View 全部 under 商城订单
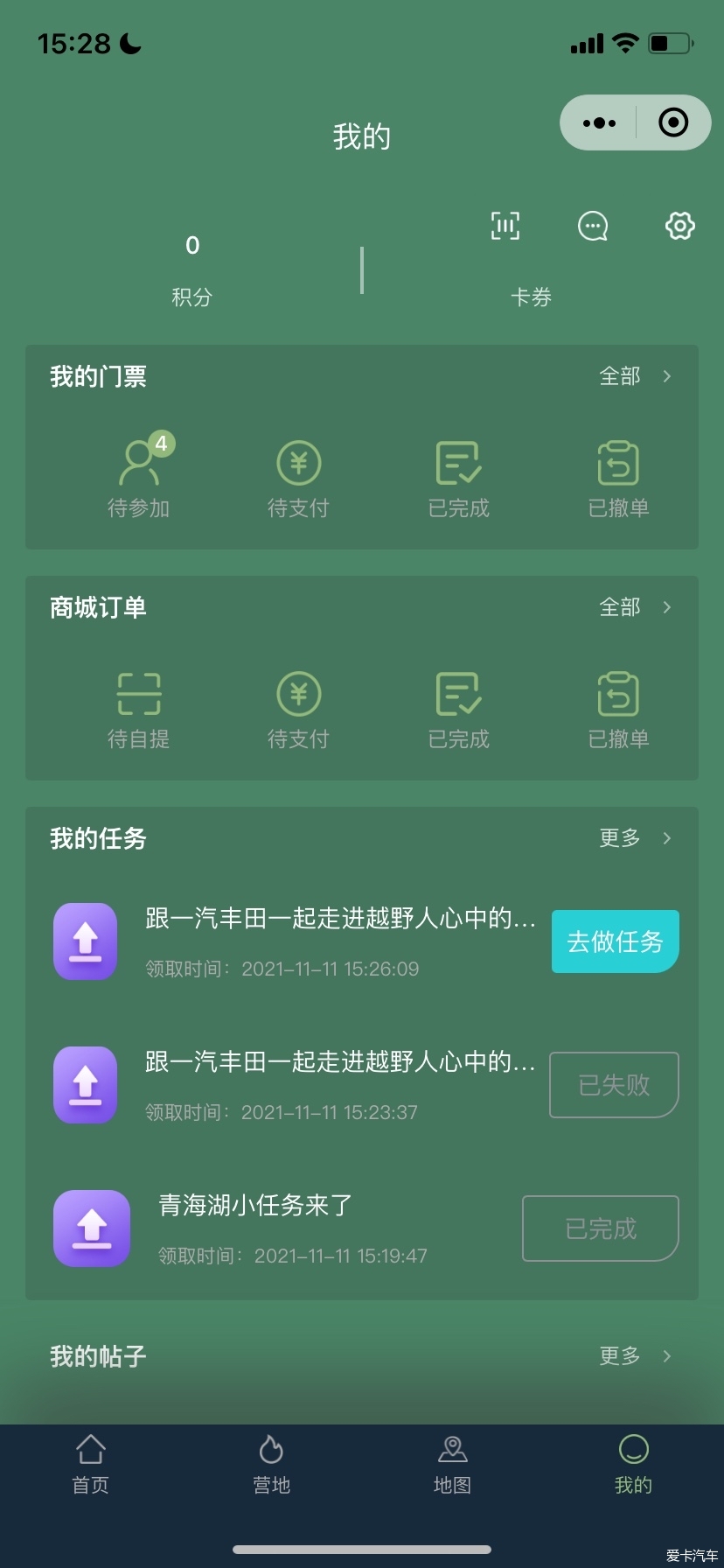Screen dimensions: 724x1568 coord(635,607)
